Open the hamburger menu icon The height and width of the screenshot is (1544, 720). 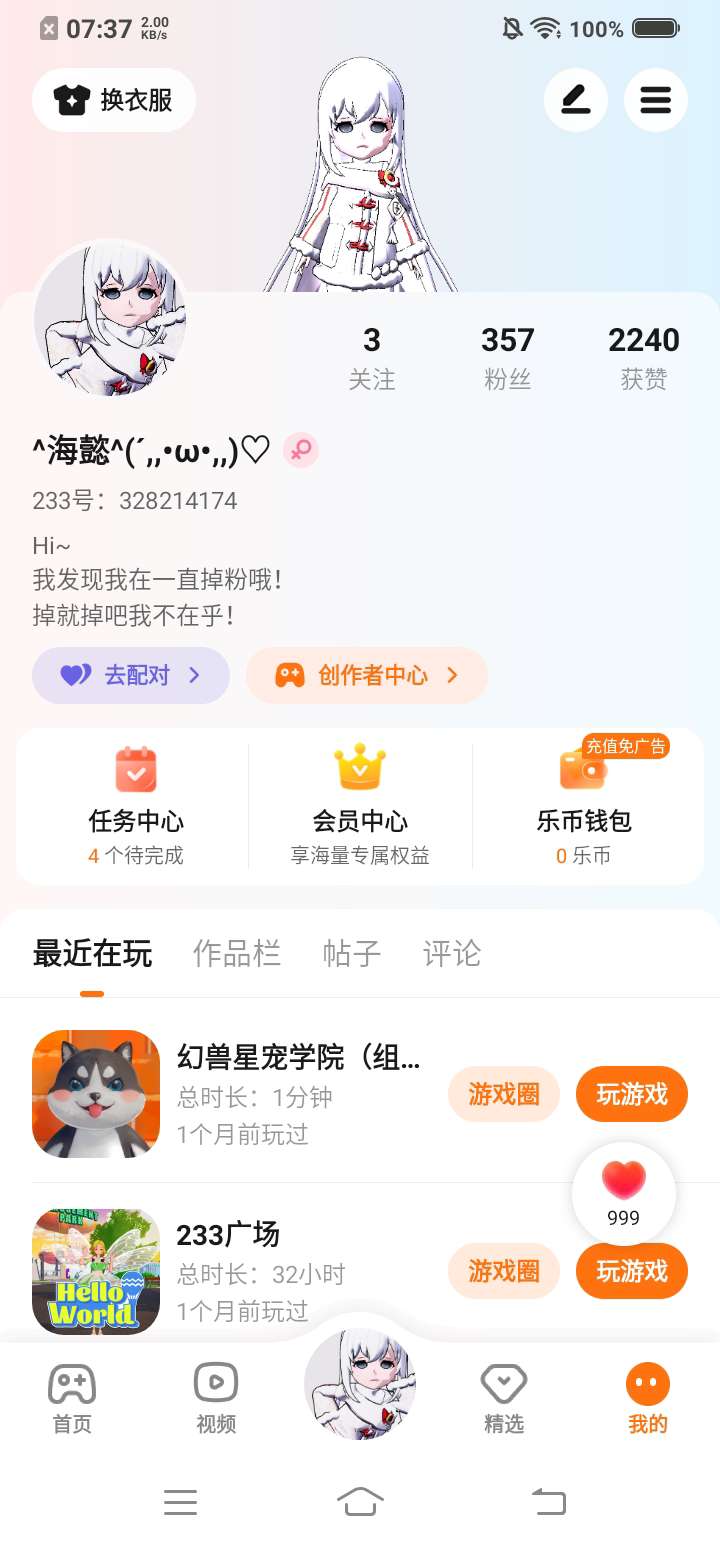[x=656, y=100]
